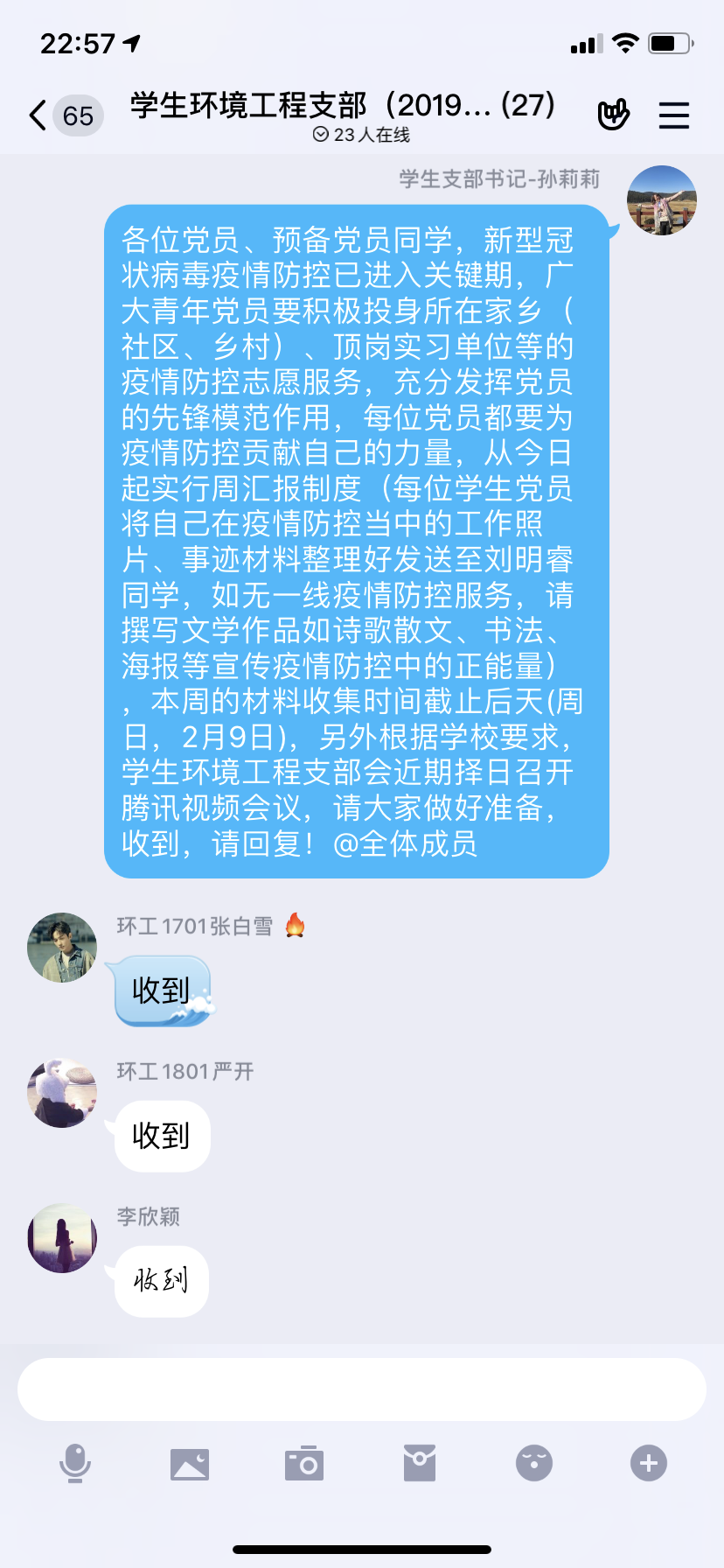The image size is (724, 1568).
Task: Open the emoji sticker panel
Action: 534,1463
